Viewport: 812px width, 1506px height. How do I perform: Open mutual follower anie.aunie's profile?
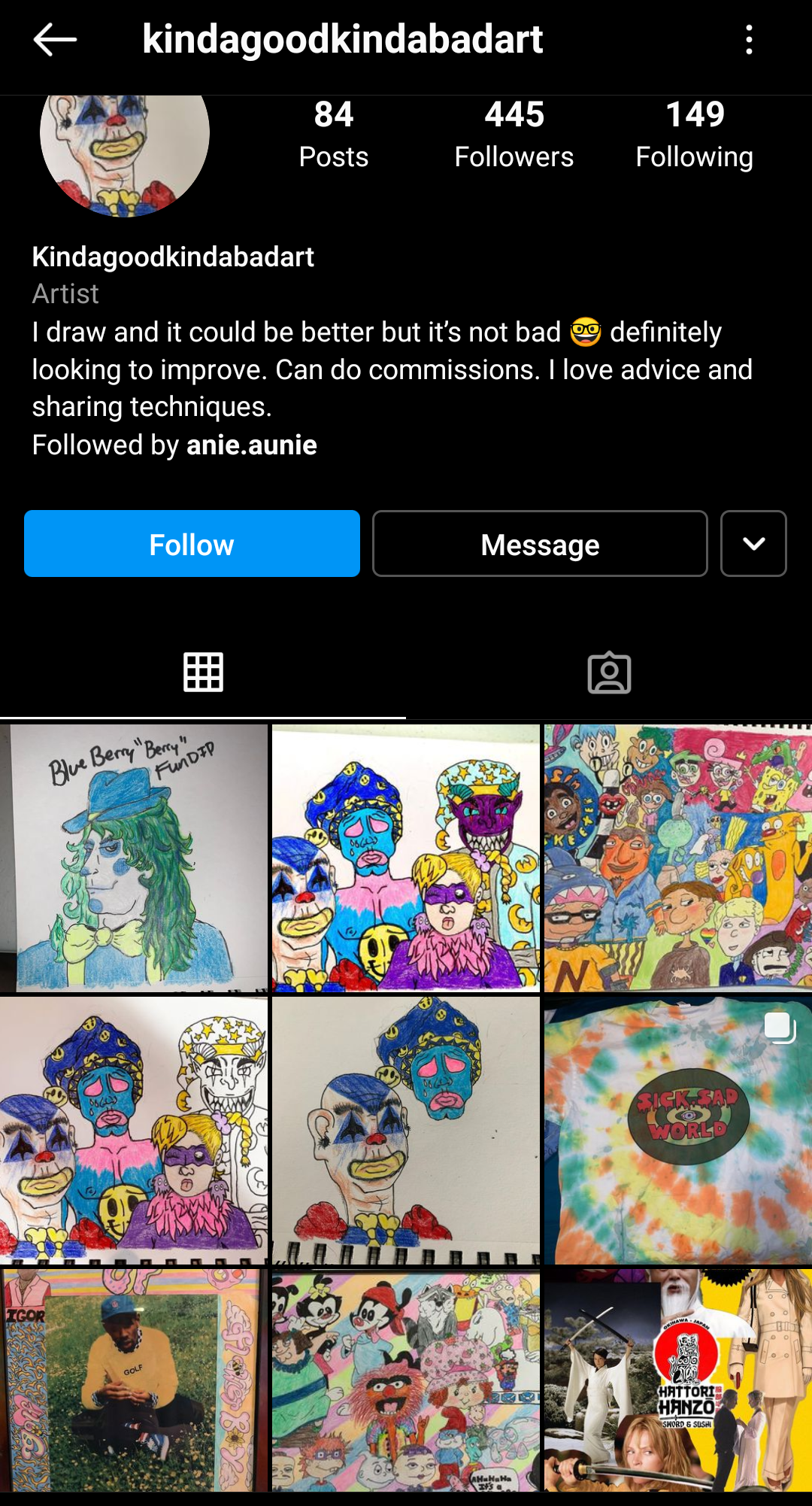point(252,445)
